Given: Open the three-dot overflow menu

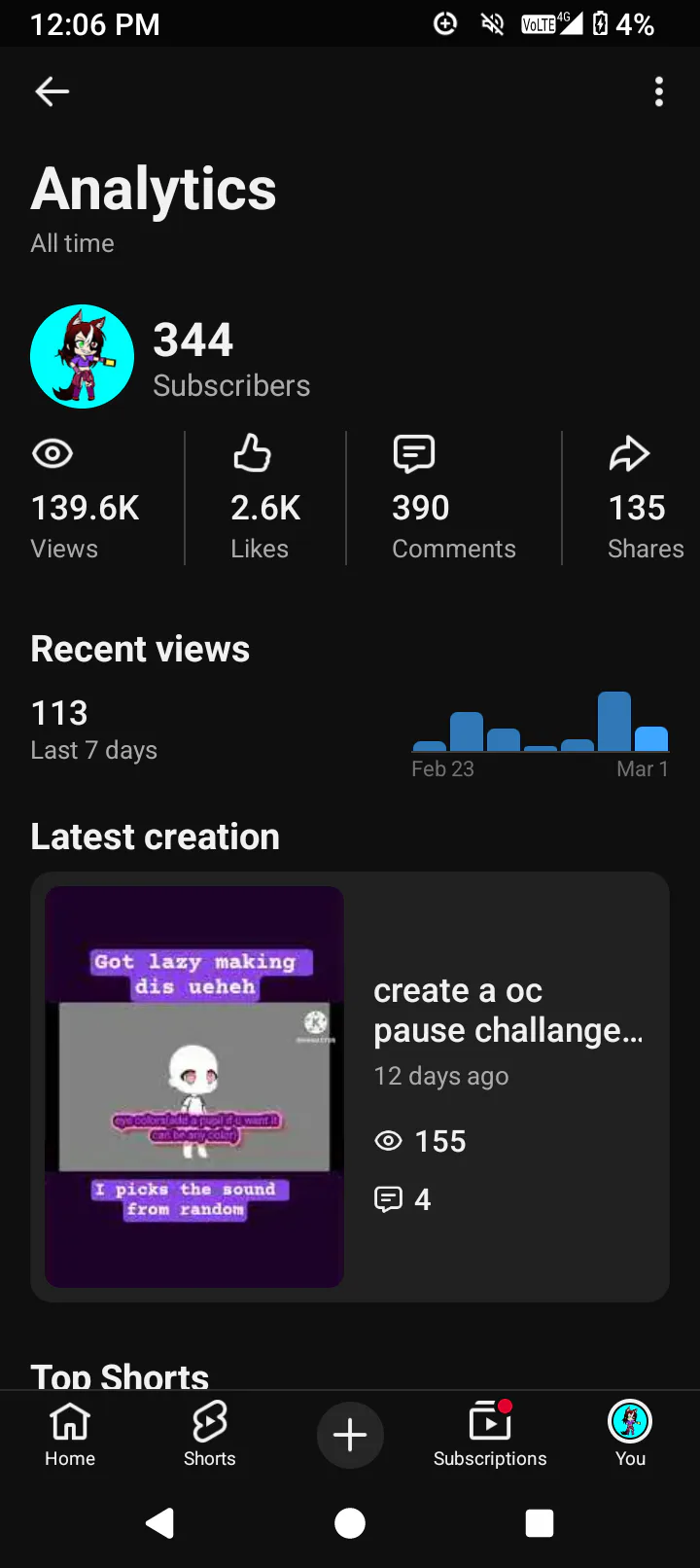Looking at the screenshot, I should tap(659, 91).
